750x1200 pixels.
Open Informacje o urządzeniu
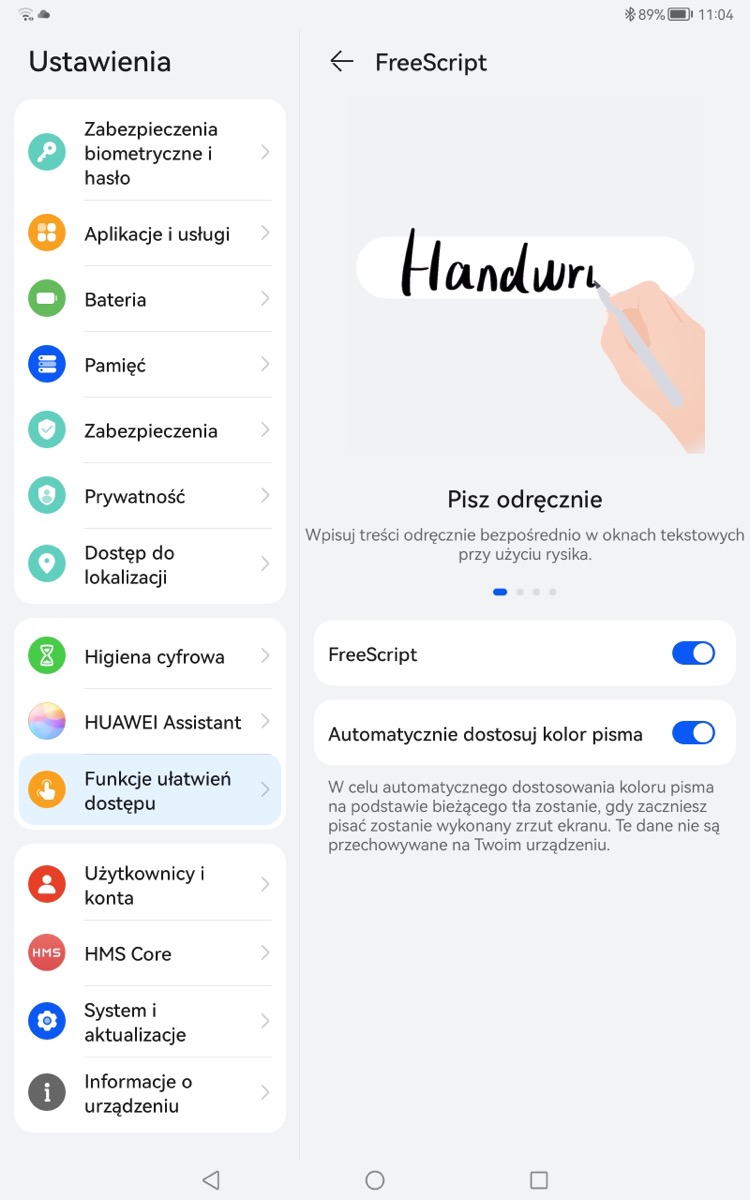(150, 1093)
